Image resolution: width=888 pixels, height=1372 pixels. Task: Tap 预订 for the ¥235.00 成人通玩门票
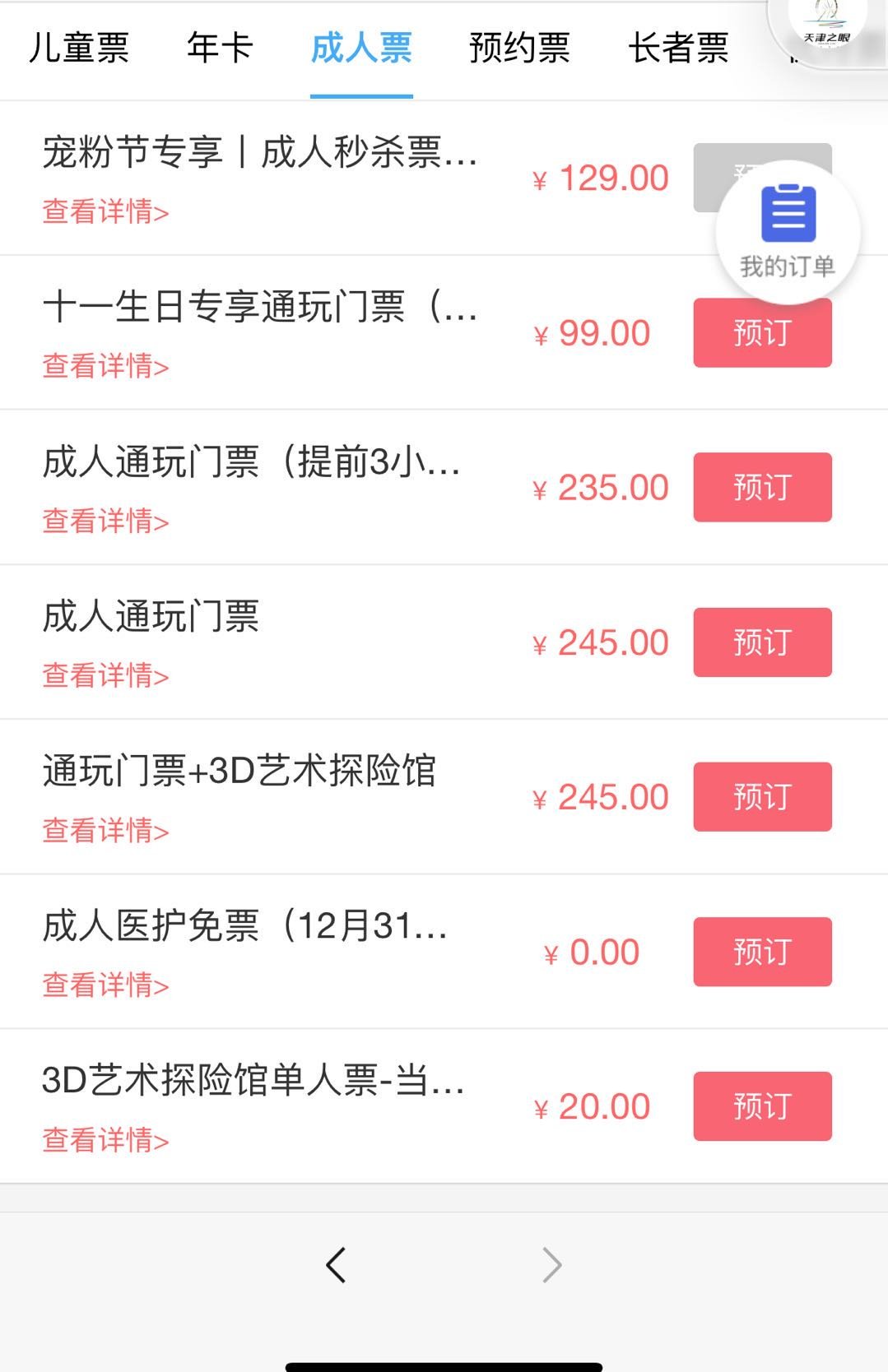tap(762, 488)
